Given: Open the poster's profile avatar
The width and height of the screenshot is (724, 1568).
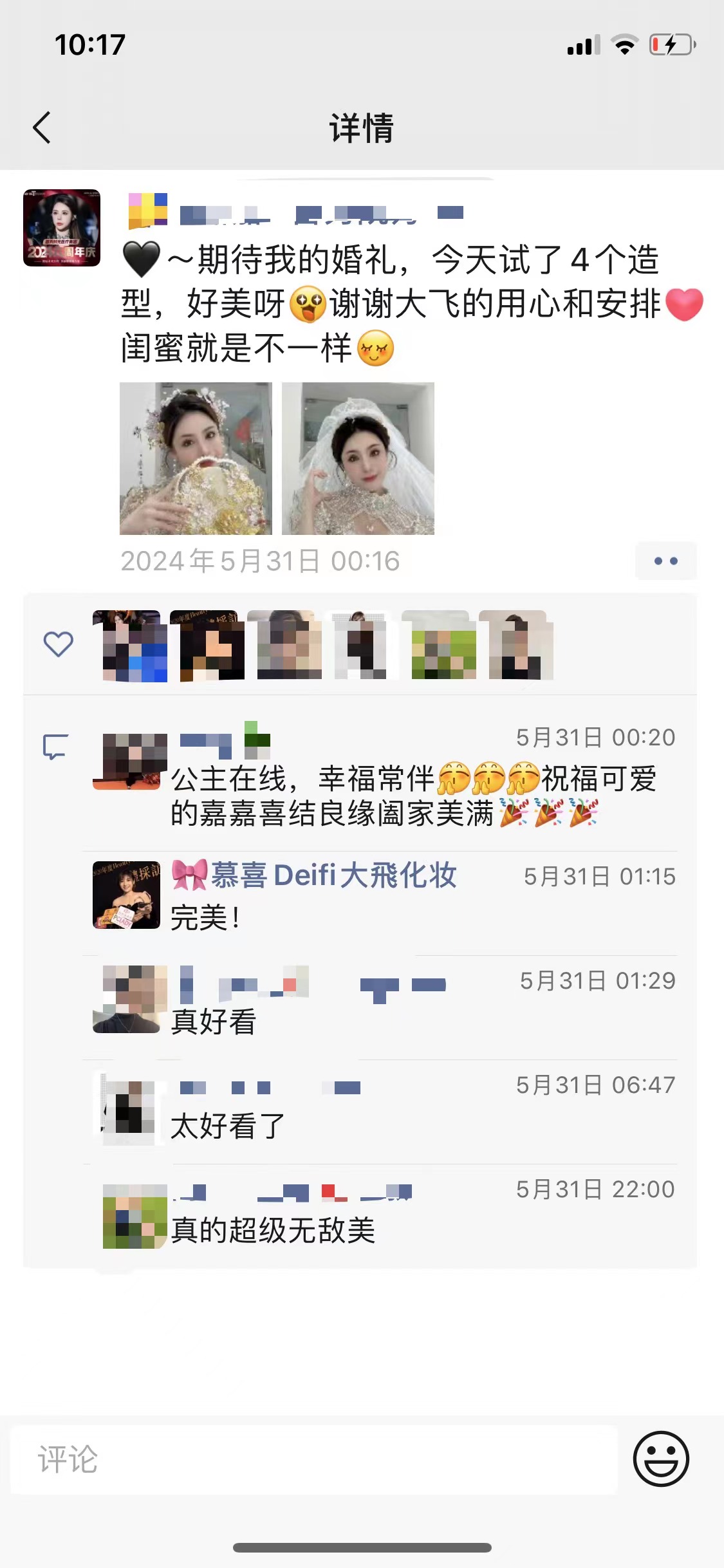Looking at the screenshot, I should coord(62,228).
